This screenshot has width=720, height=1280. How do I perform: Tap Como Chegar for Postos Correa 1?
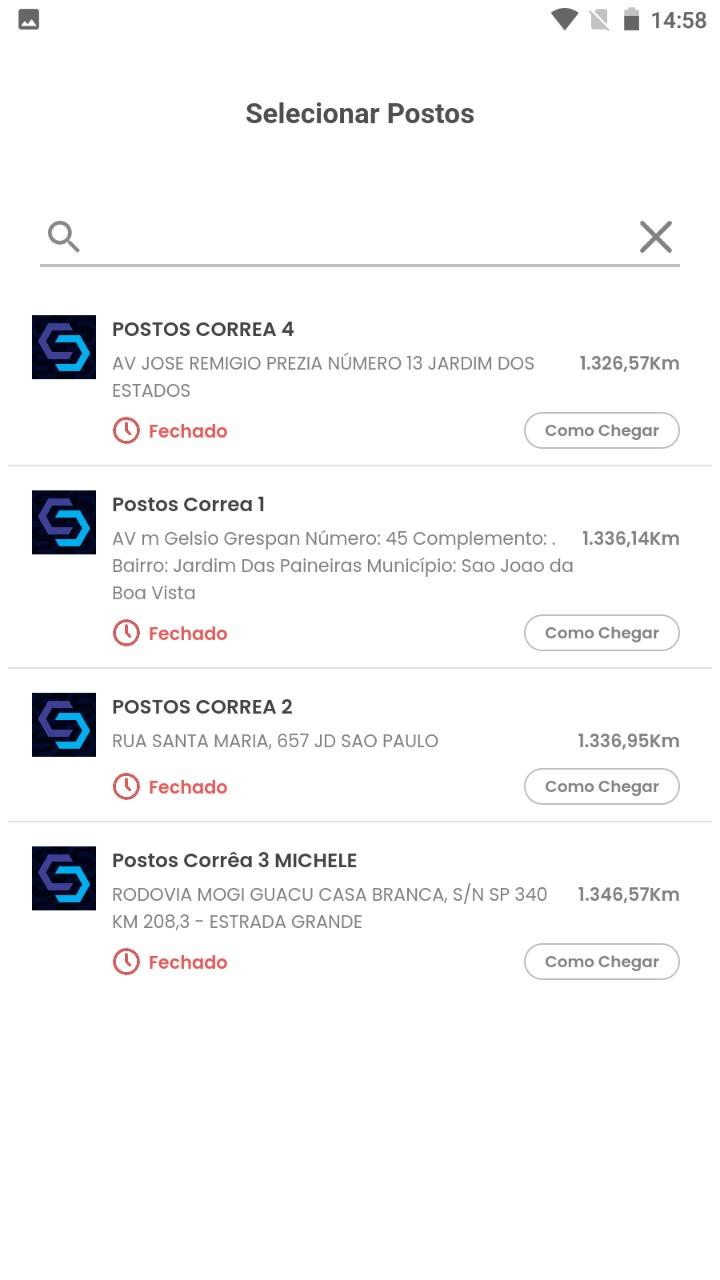pyautogui.click(x=602, y=633)
